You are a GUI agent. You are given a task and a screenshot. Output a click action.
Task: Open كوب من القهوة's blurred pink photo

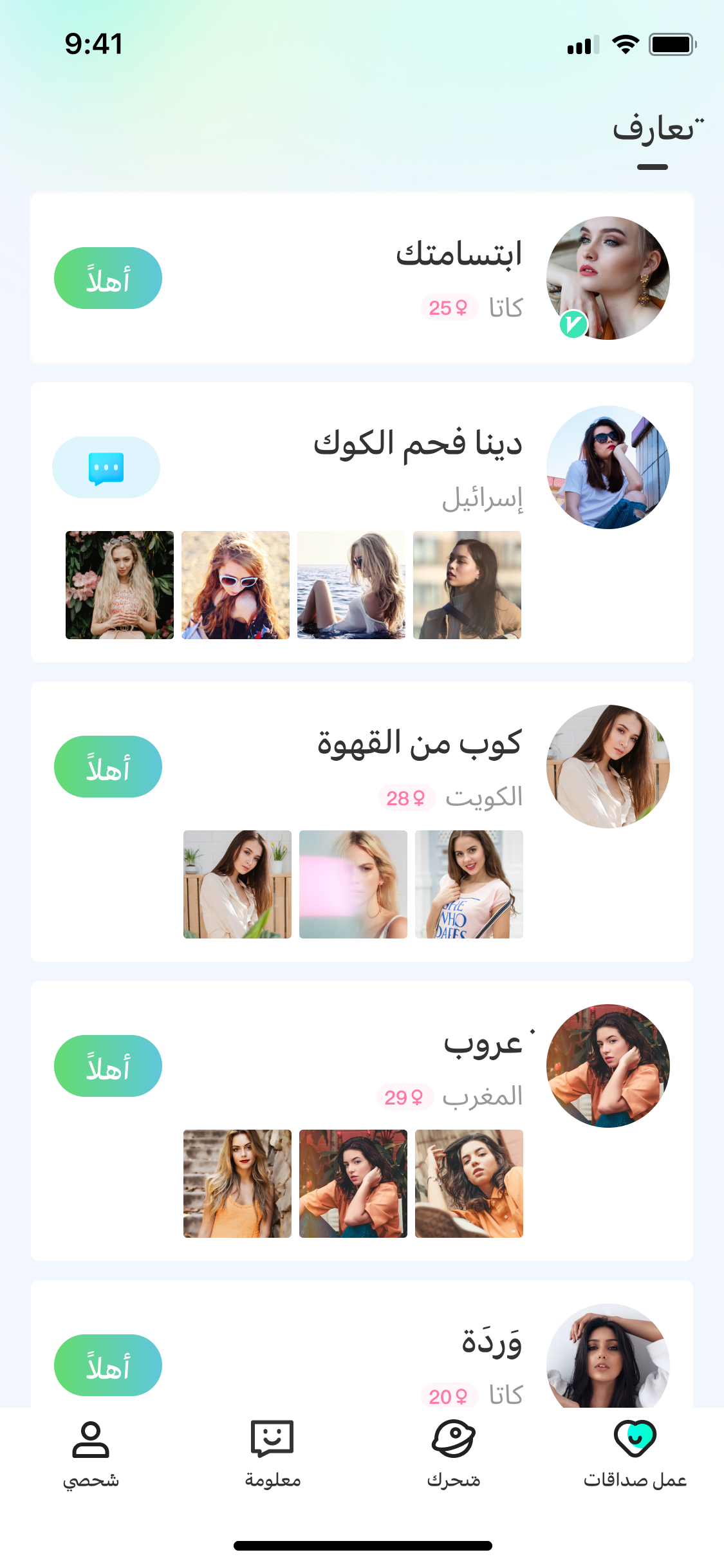pyautogui.click(x=353, y=884)
